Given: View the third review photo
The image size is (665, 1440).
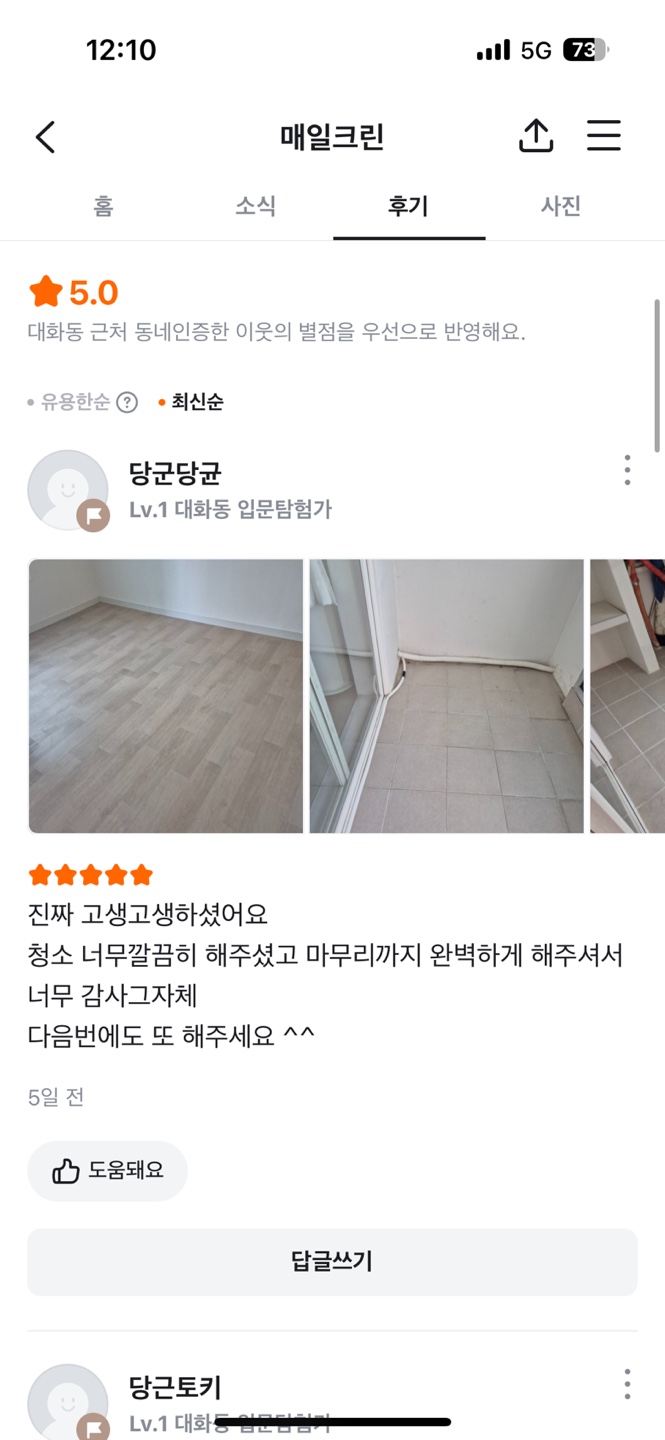Looking at the screenshot, I should [628, 696].
